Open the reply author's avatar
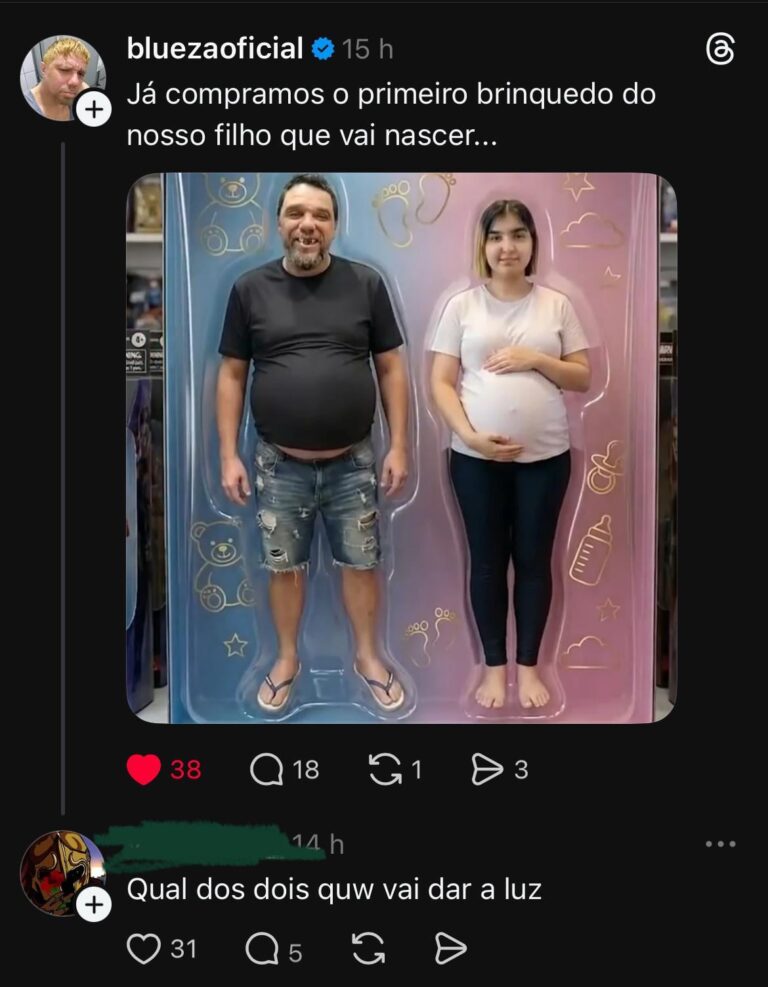Screen dimensions: 768x987 tap(62, 872)
